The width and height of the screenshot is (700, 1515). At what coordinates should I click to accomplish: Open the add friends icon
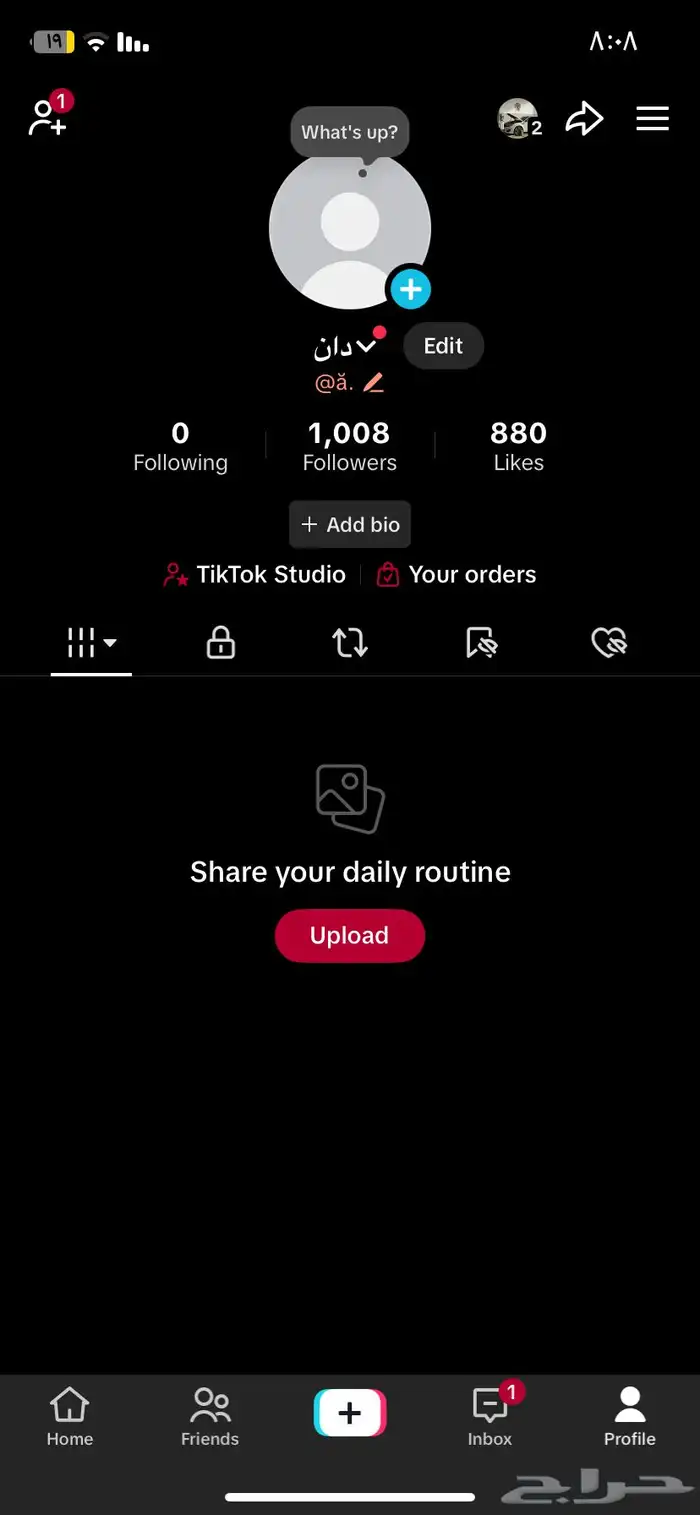click(47, 118)
